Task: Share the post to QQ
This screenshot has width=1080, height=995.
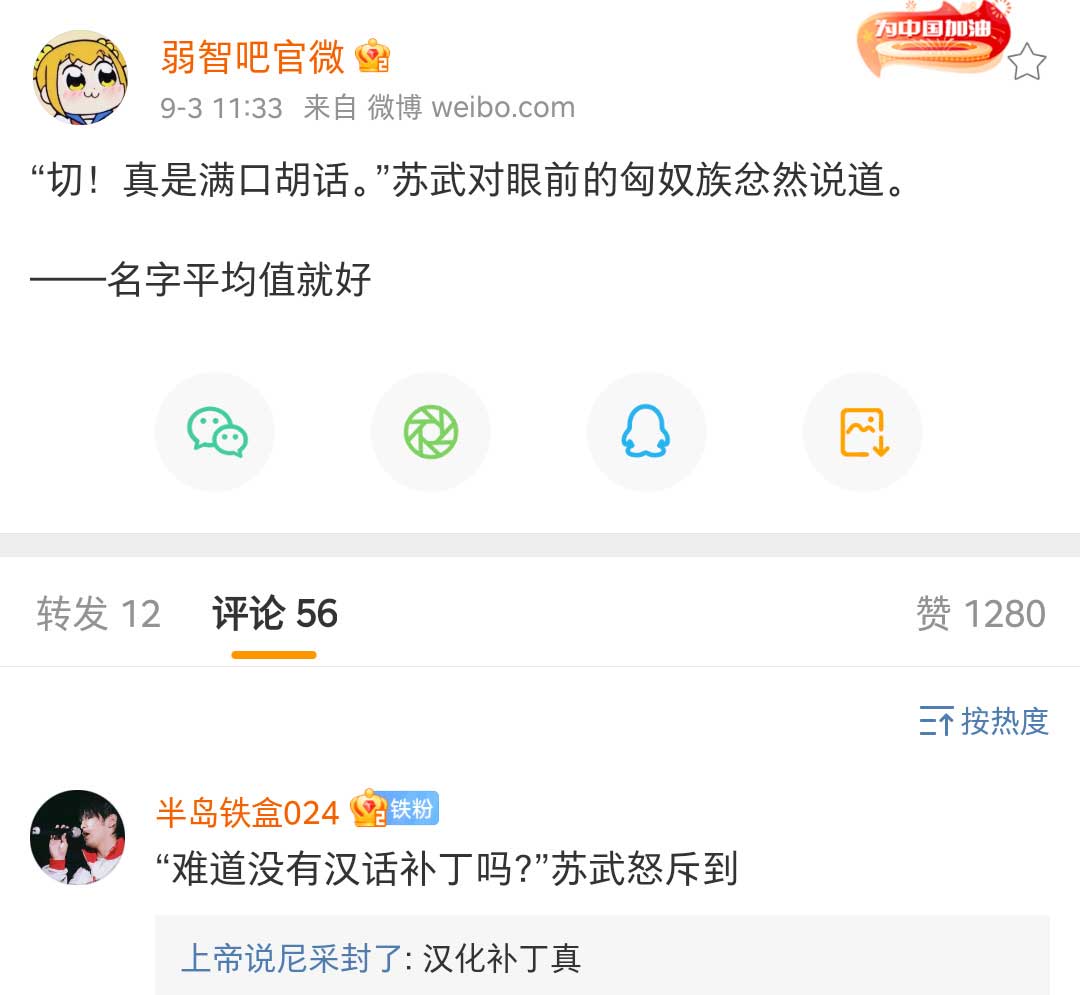Action: [646, 432]
